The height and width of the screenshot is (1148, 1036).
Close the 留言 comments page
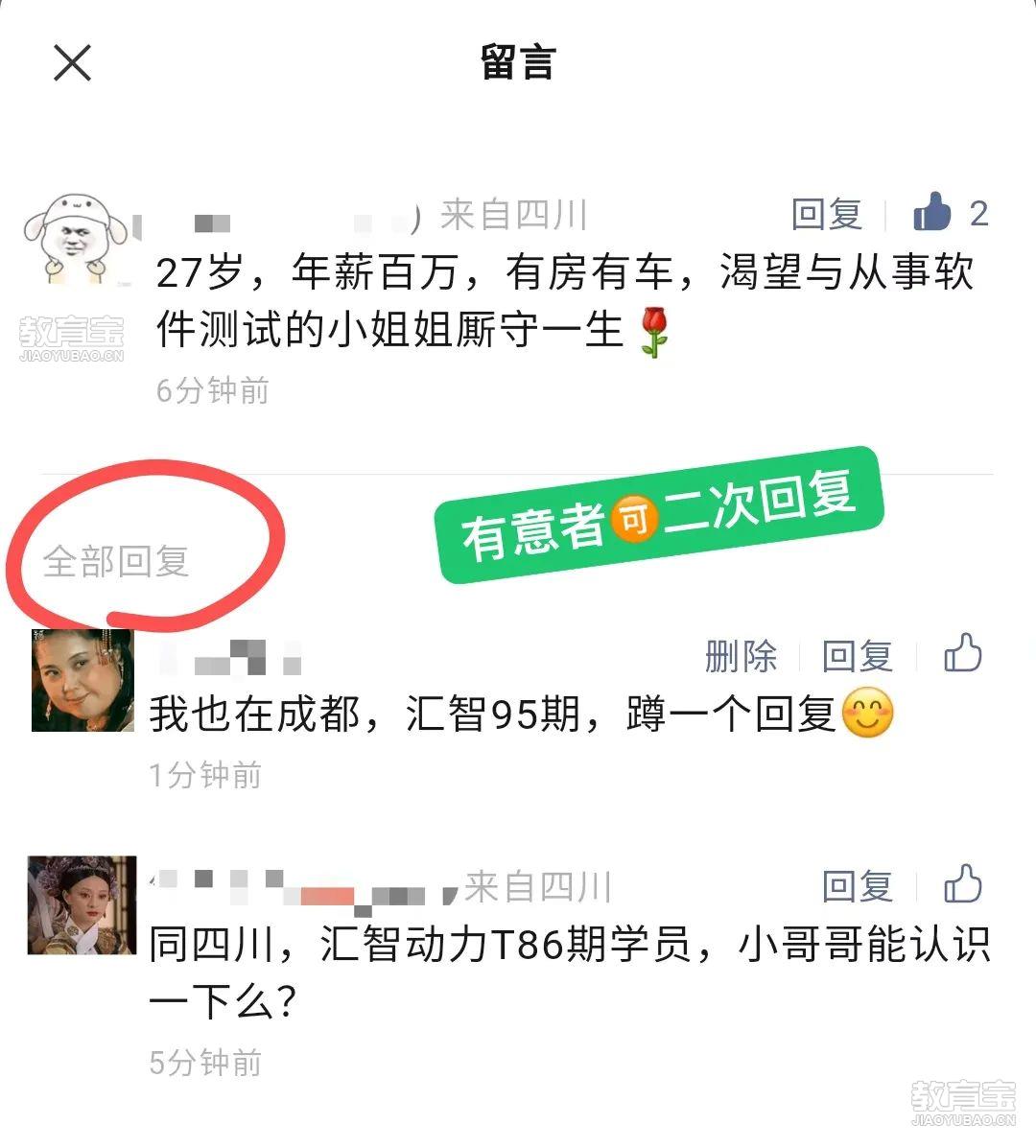[72, 64]
